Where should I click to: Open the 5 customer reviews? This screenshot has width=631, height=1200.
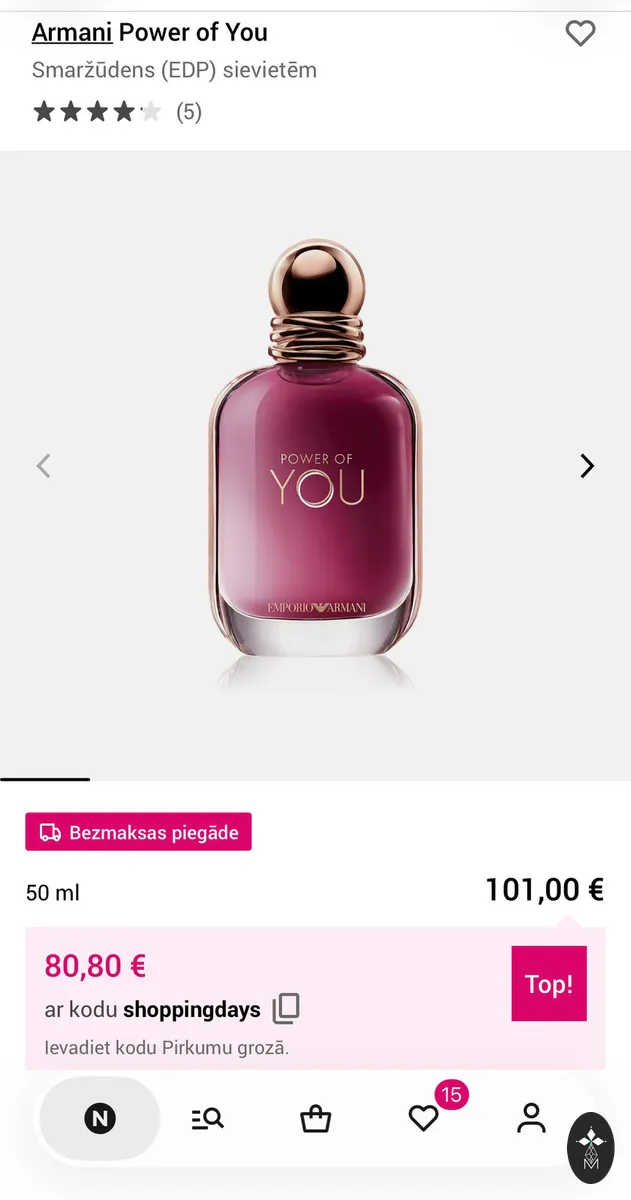click(117, 111)
